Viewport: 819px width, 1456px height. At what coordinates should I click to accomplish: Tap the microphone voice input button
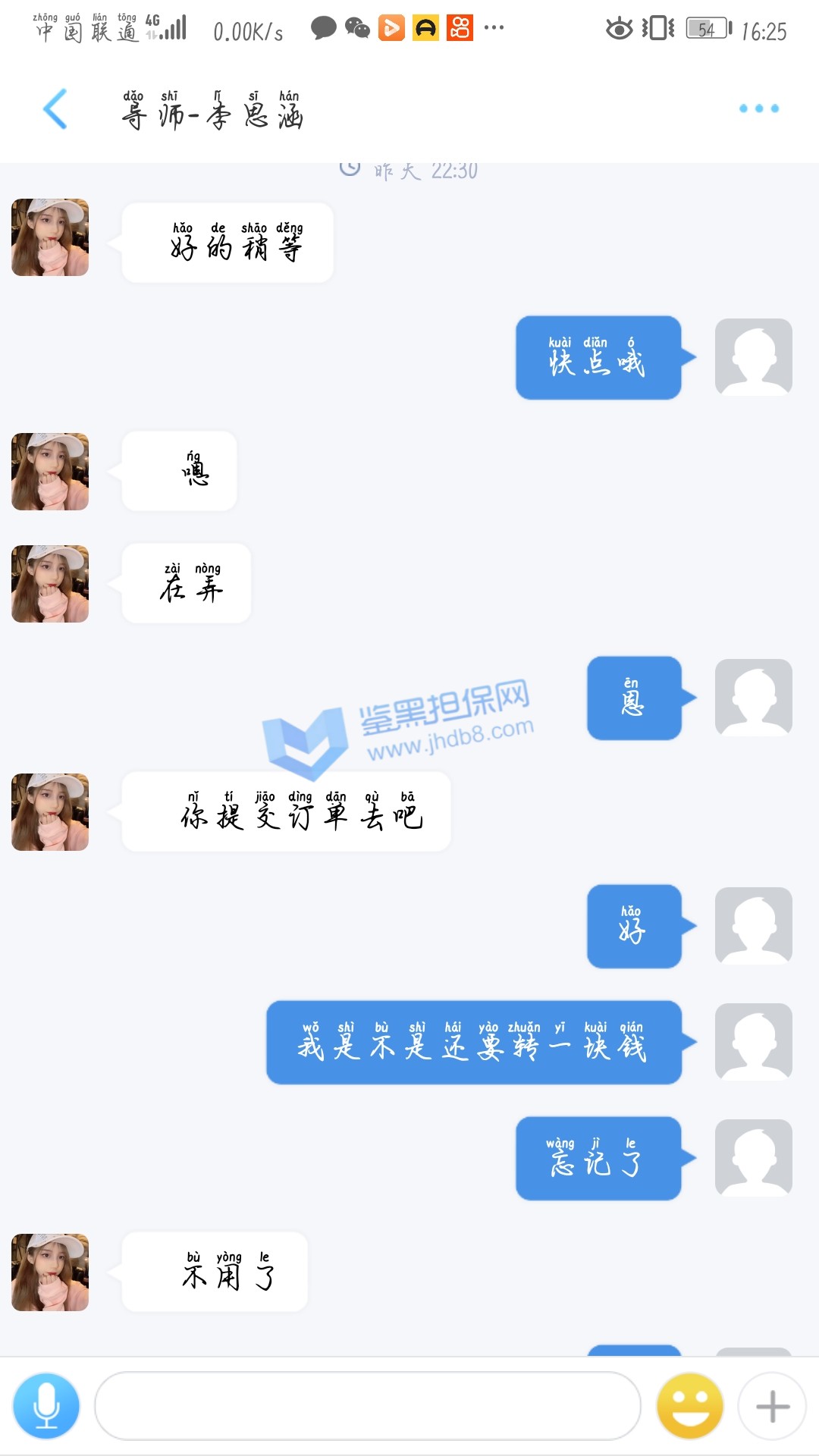point(46,1406)
